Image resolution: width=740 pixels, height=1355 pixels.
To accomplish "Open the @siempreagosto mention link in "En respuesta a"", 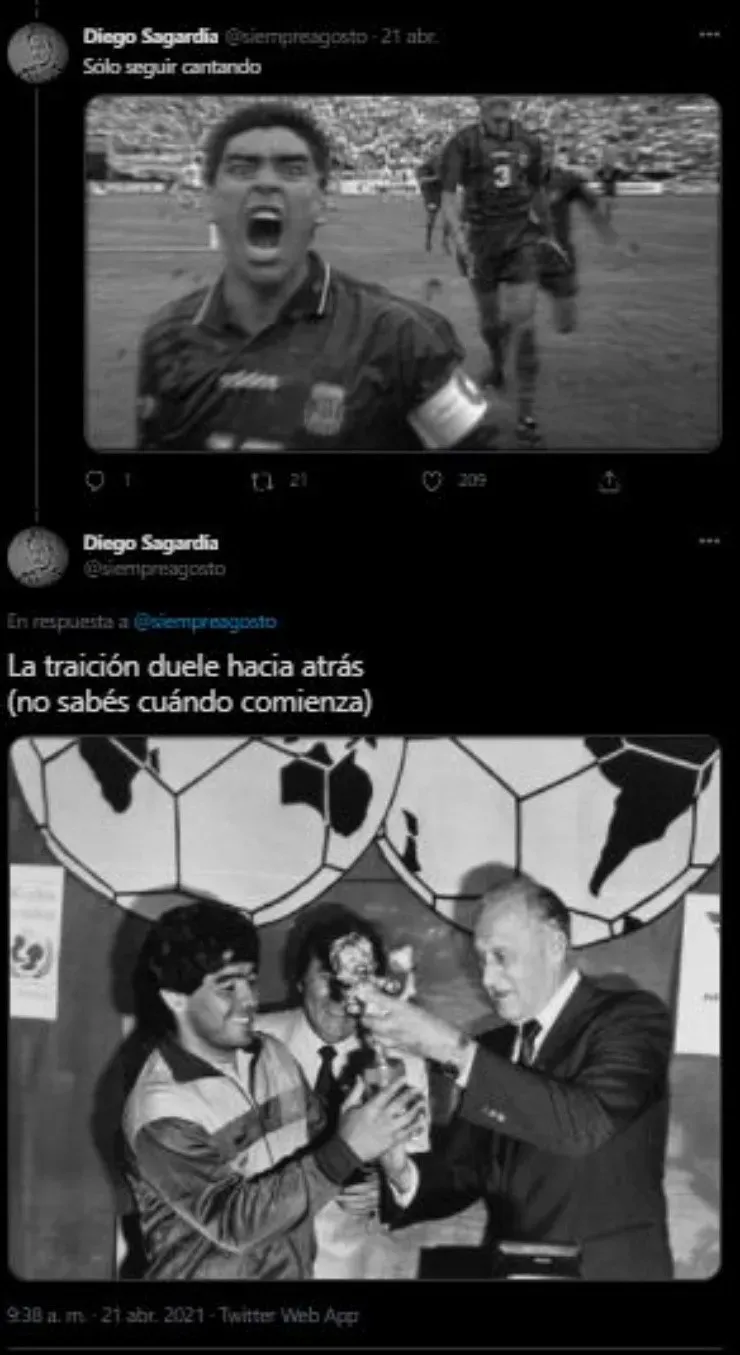I will click(x=204, y=621).
